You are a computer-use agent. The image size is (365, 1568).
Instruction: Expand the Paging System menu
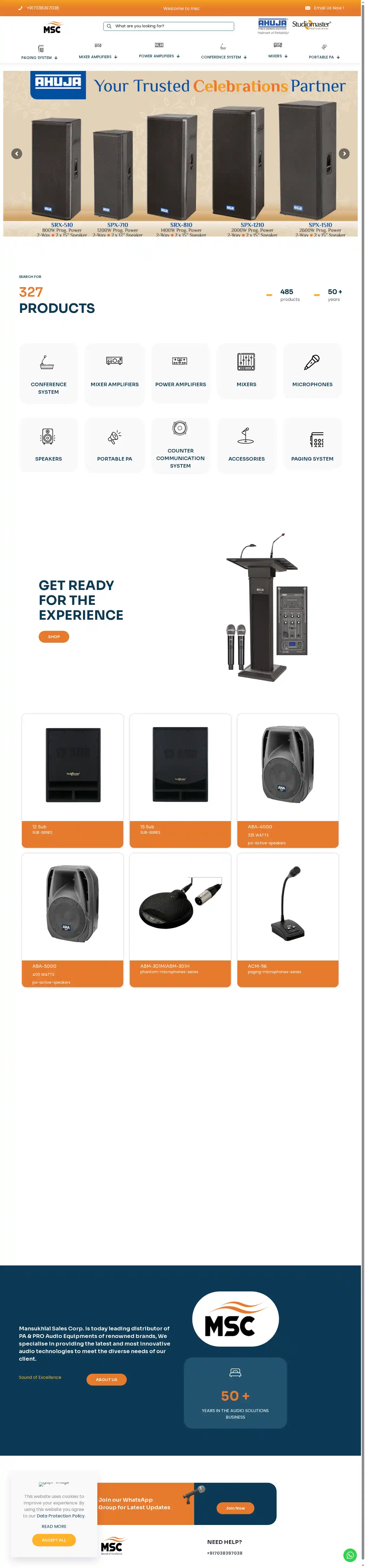pyautogui.click(x=39, y=57)
